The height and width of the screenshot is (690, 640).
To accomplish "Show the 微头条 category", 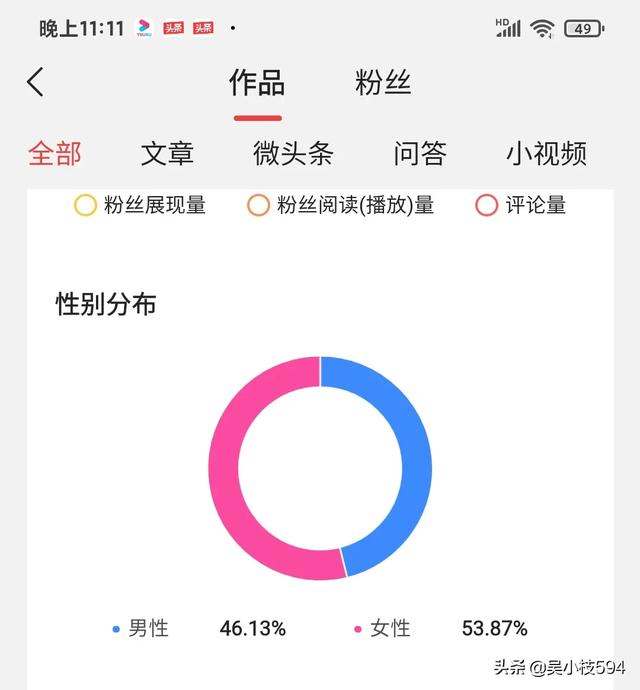I will 293,153.
